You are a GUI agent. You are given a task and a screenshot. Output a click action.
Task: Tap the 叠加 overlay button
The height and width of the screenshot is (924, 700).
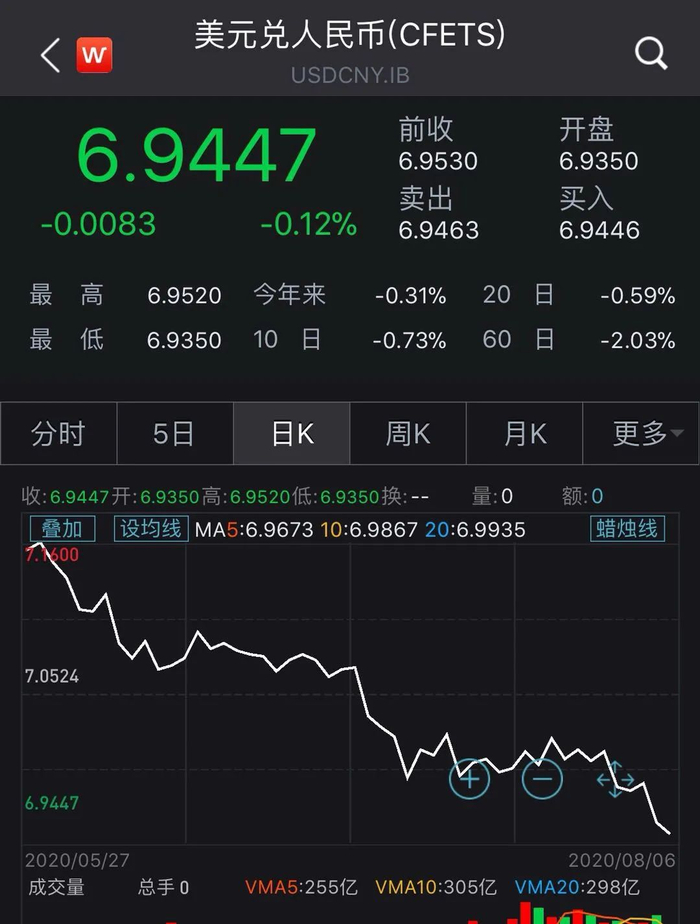62,529
